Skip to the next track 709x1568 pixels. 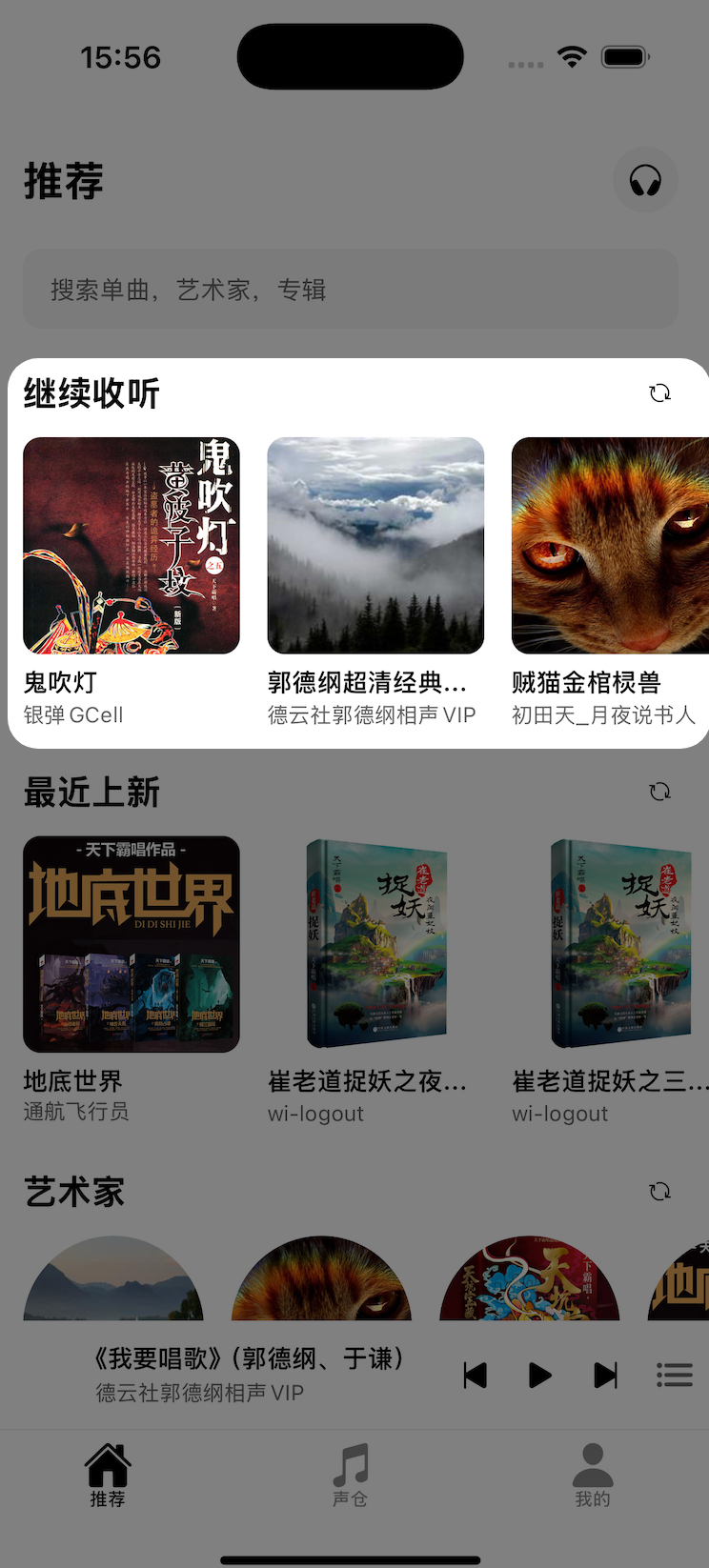(606, 1375)
